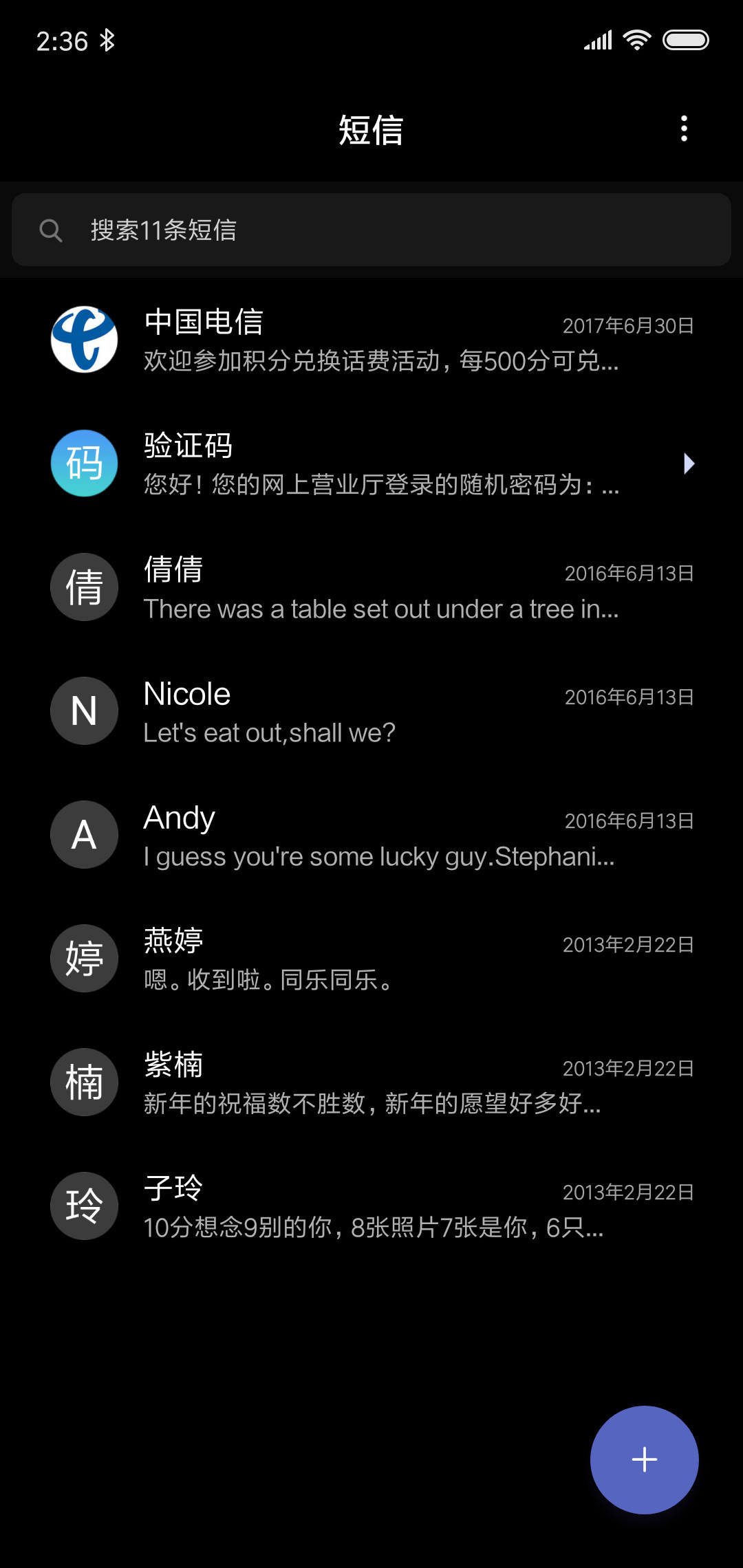Tap the search box for 11 messages
The width and height of the screenshot is (743, 1568).
pos(371,230)
